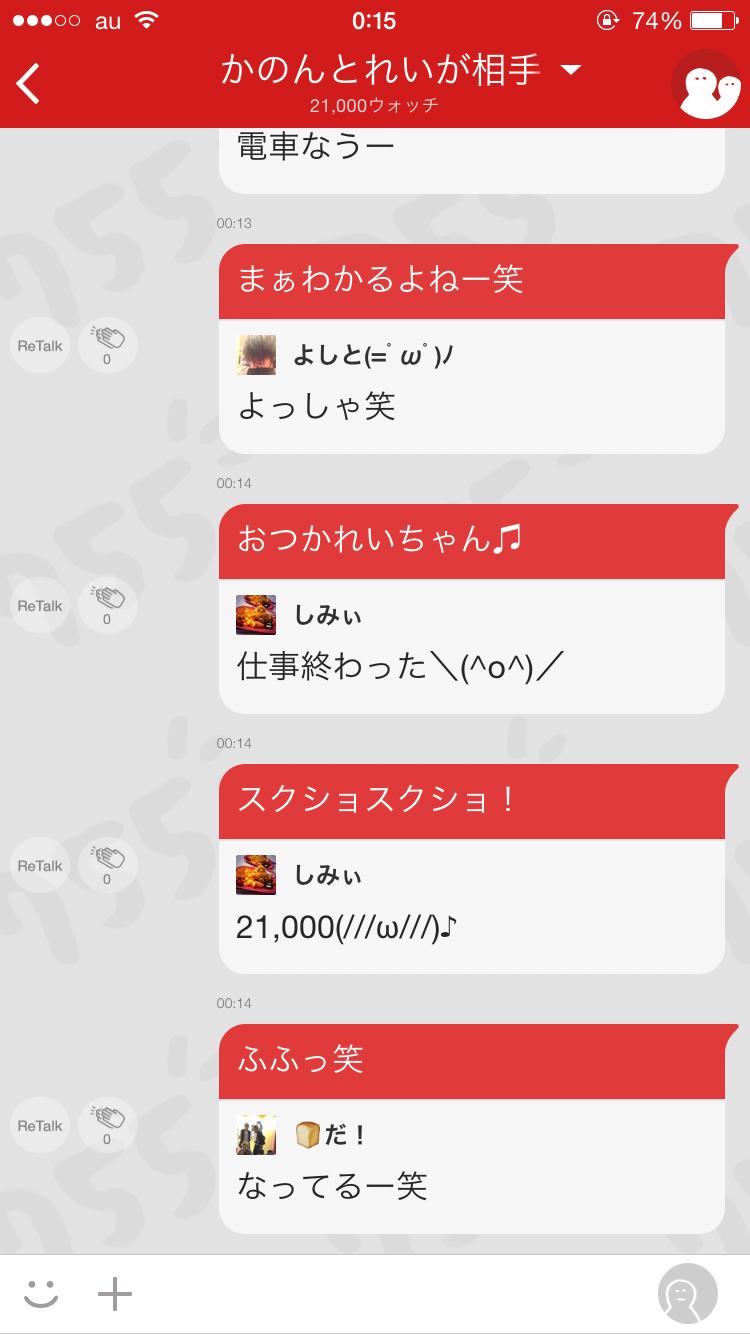ReTalk the まぁわかるよねー笑 post
The height and width of the screenshot is (1334, 750).
38,345
